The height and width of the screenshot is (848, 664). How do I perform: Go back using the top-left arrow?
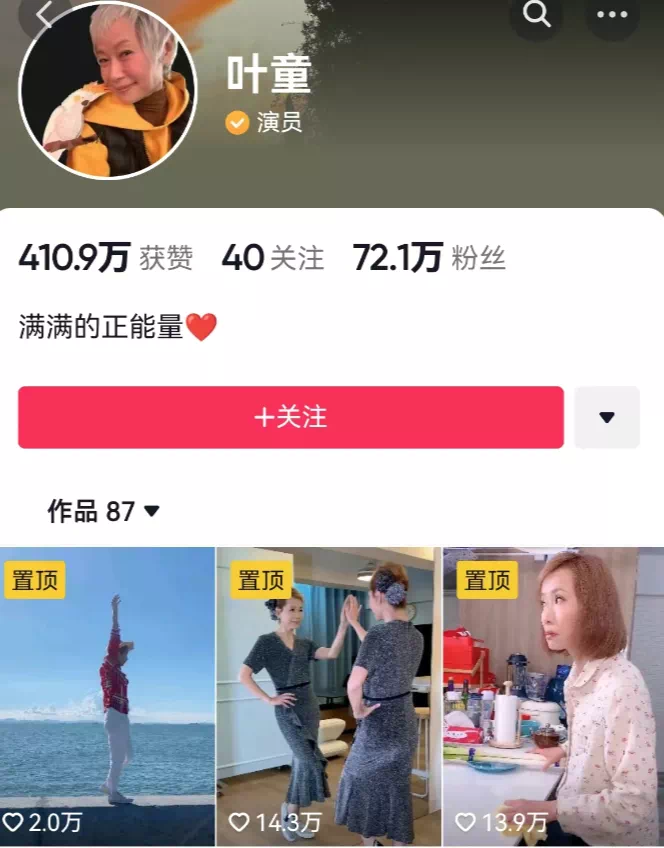[x=44, y=14]
